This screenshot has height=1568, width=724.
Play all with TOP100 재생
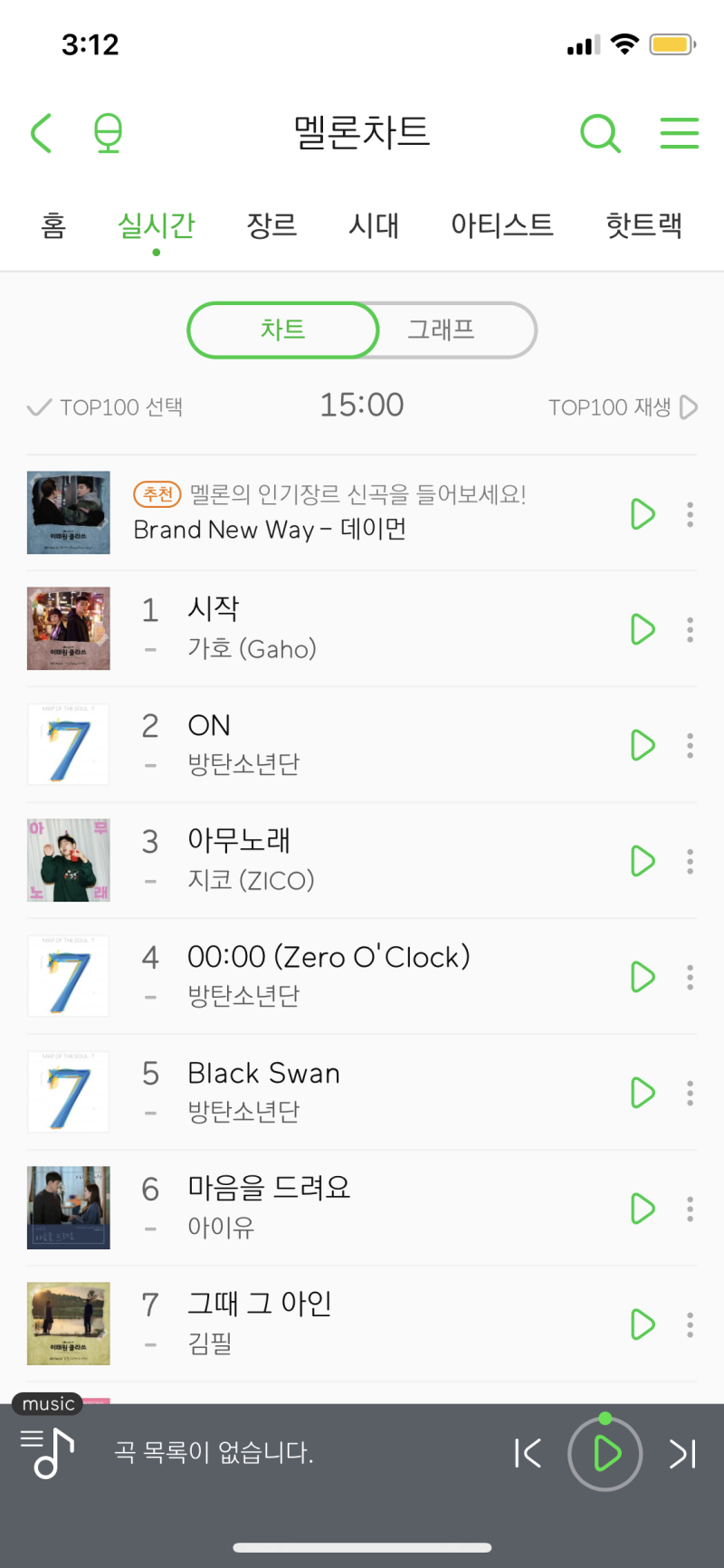tap(623, 407)
